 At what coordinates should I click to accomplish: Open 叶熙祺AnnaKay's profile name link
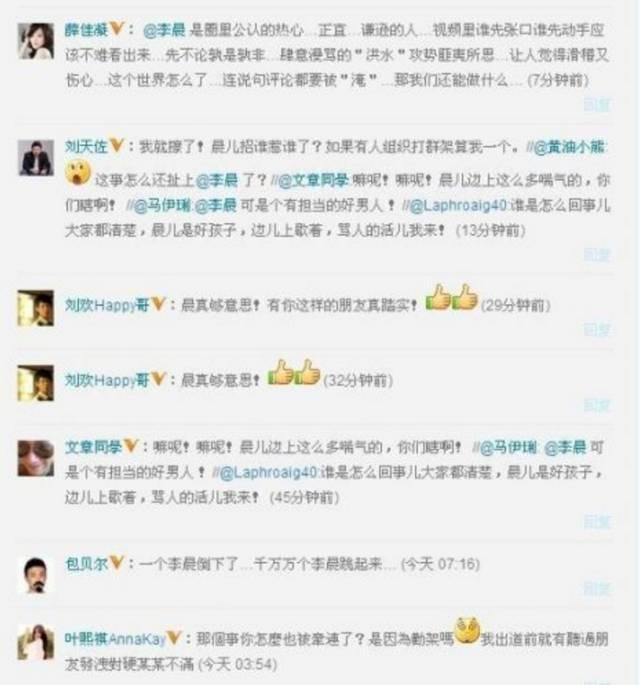(x=112, y=636)
